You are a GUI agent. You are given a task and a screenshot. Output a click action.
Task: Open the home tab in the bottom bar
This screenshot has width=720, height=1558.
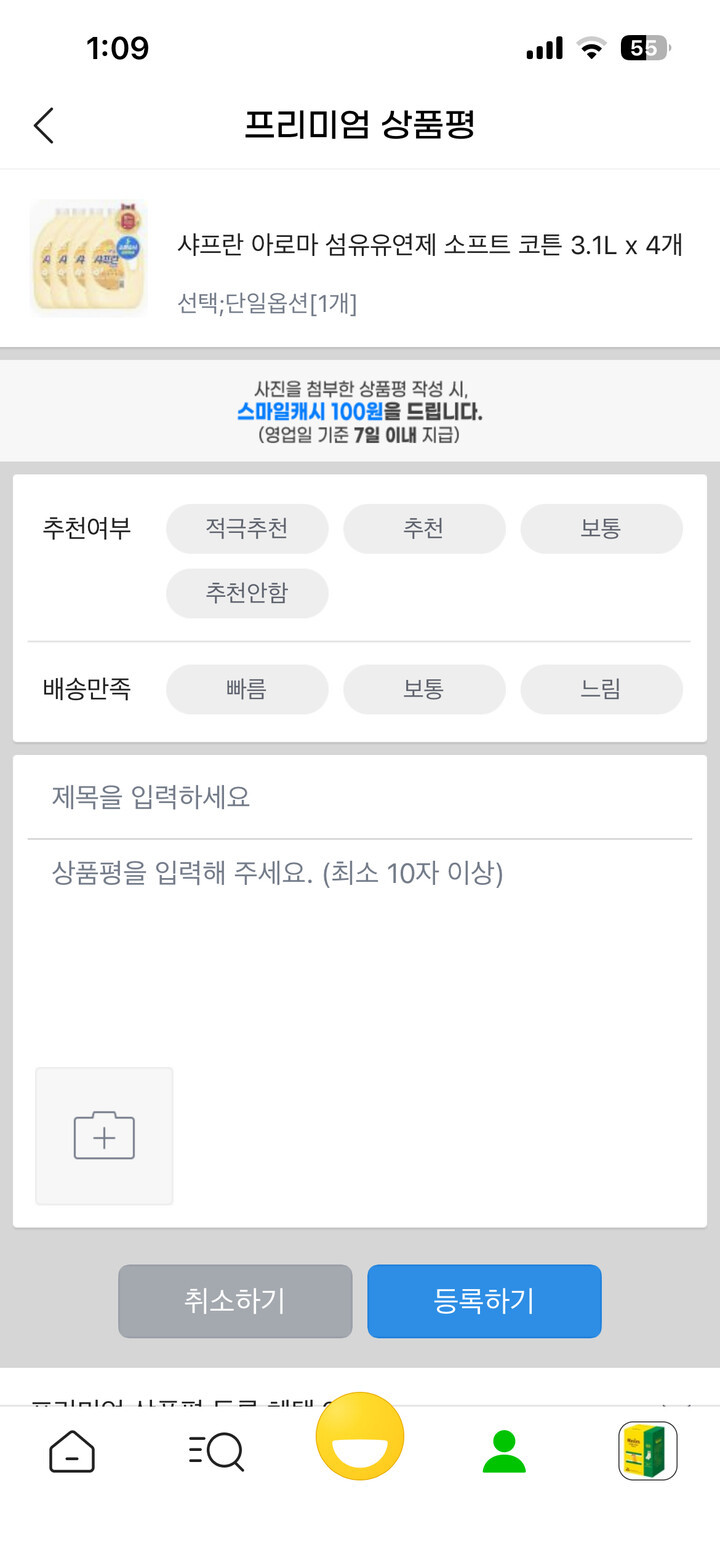[72, 1451]
